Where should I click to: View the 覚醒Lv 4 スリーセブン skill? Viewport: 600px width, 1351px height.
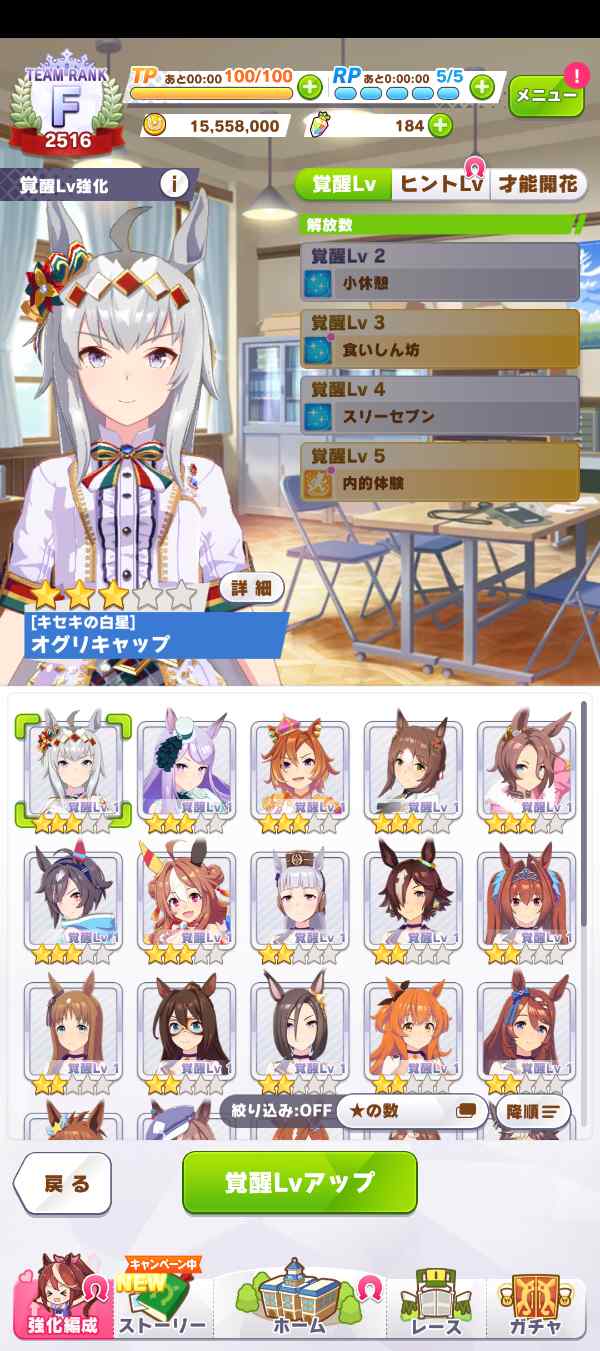pyautogui.click(x=440, y=404)
